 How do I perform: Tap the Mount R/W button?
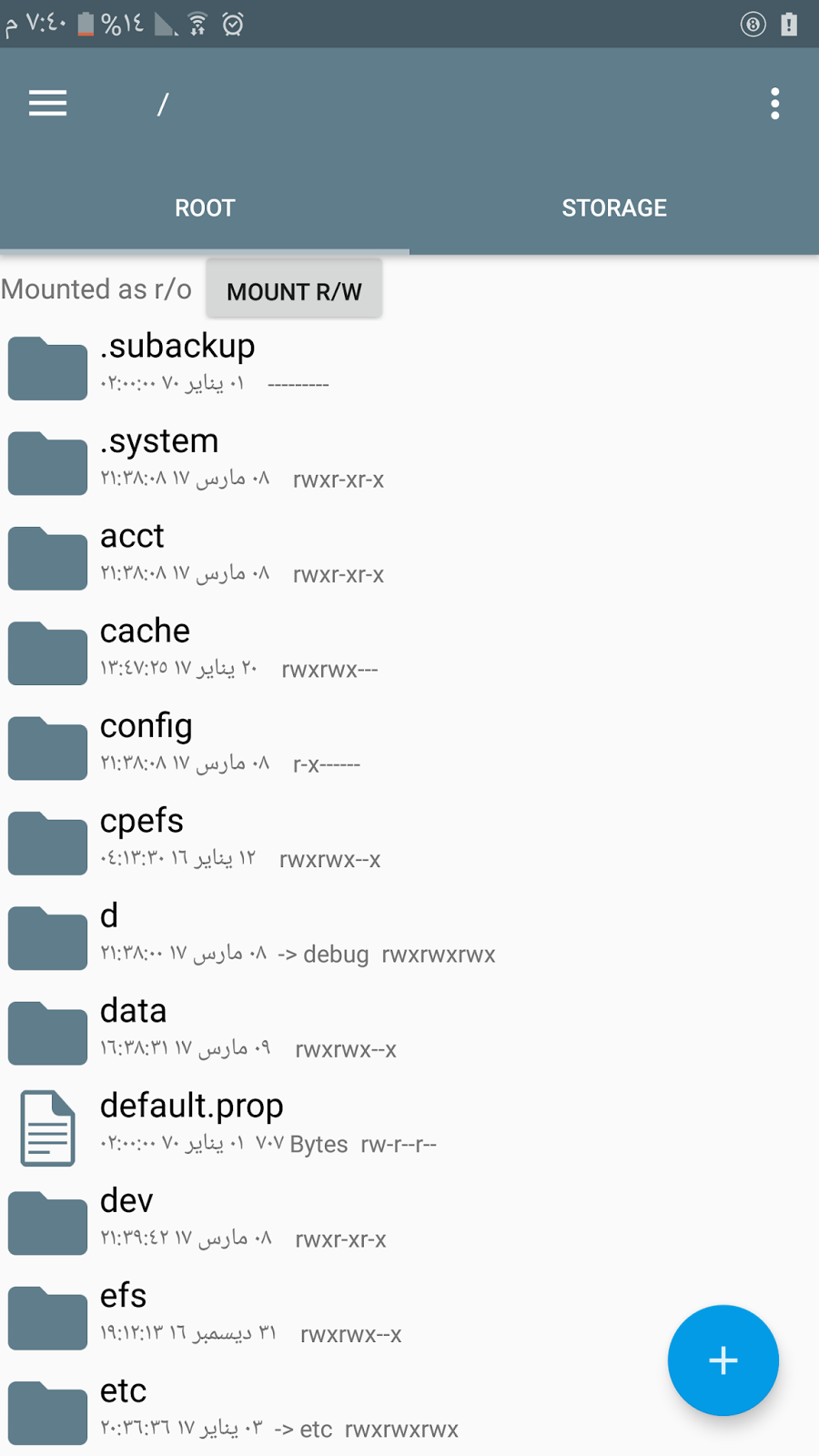pyautogui.click(x=294, y=291)
